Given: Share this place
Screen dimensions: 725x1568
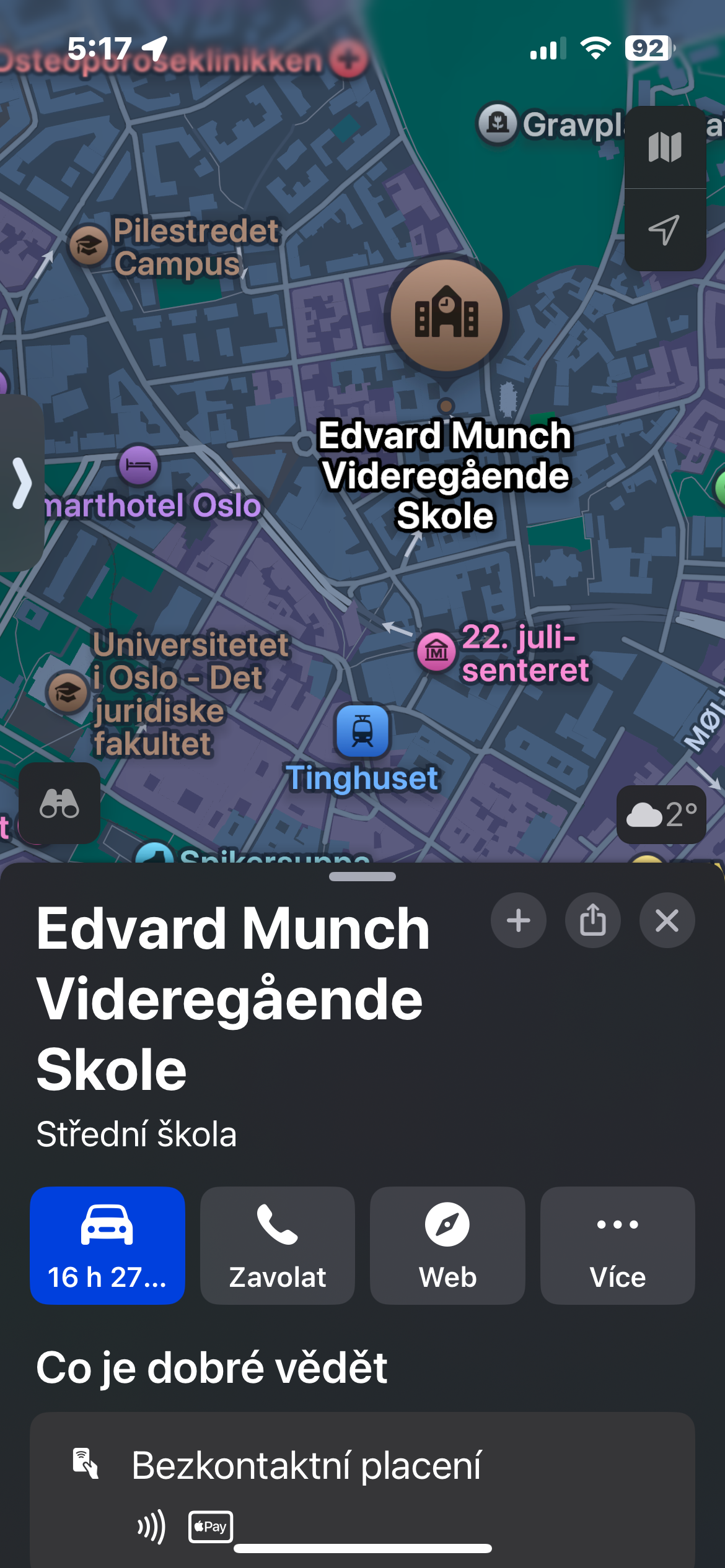Looking at the screenshot, I should (x=593, y=921).
